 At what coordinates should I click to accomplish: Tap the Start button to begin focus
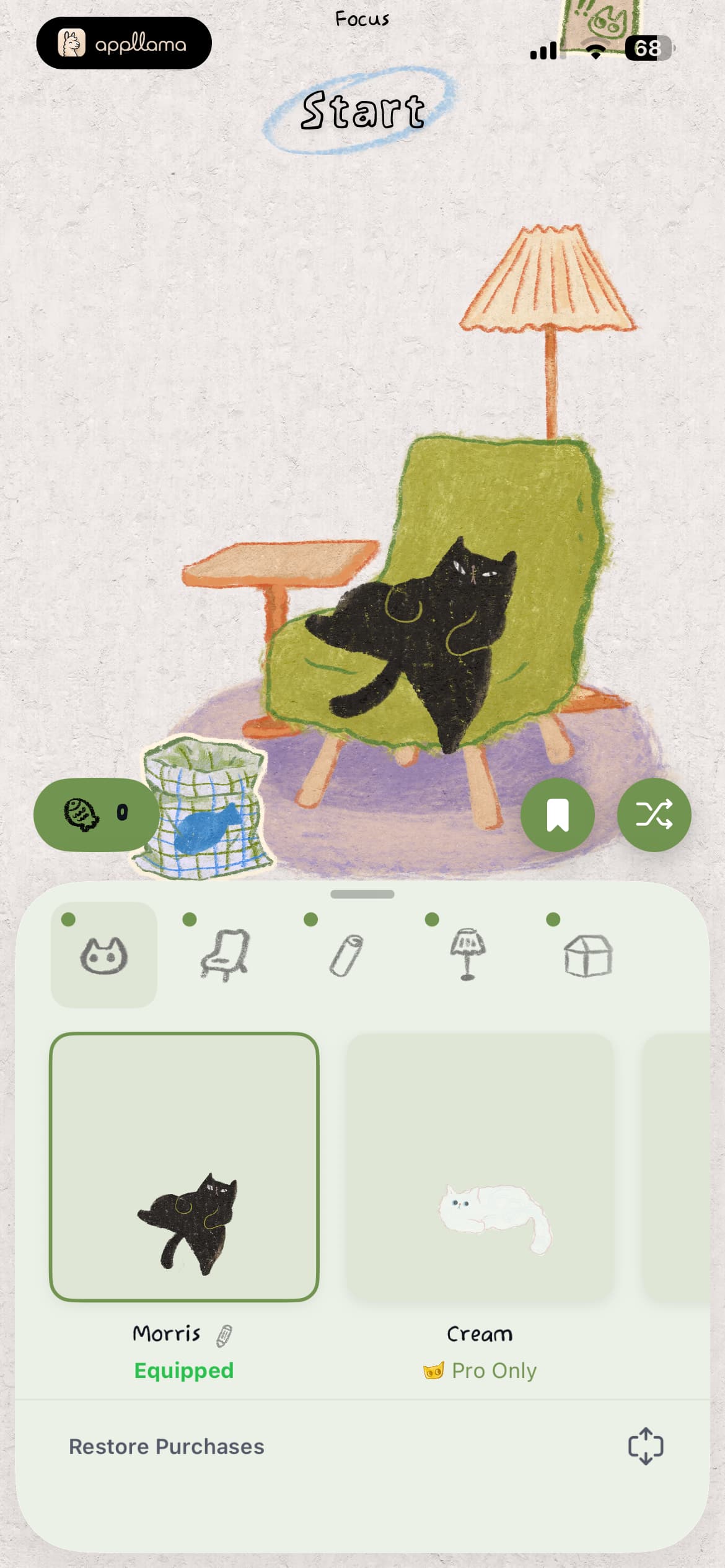coord(361,110)
